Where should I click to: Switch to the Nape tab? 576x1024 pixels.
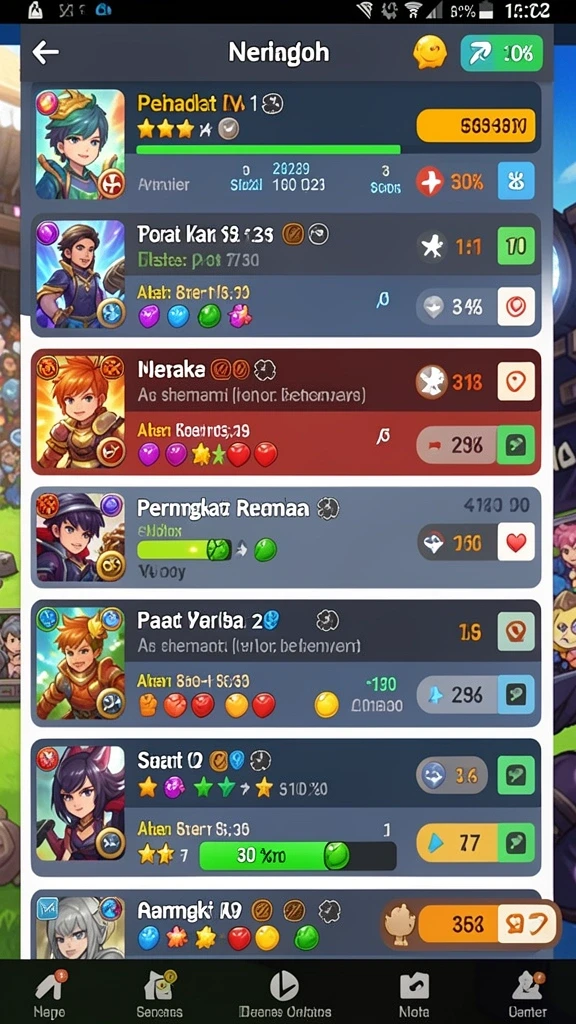[x=49, y=993]
